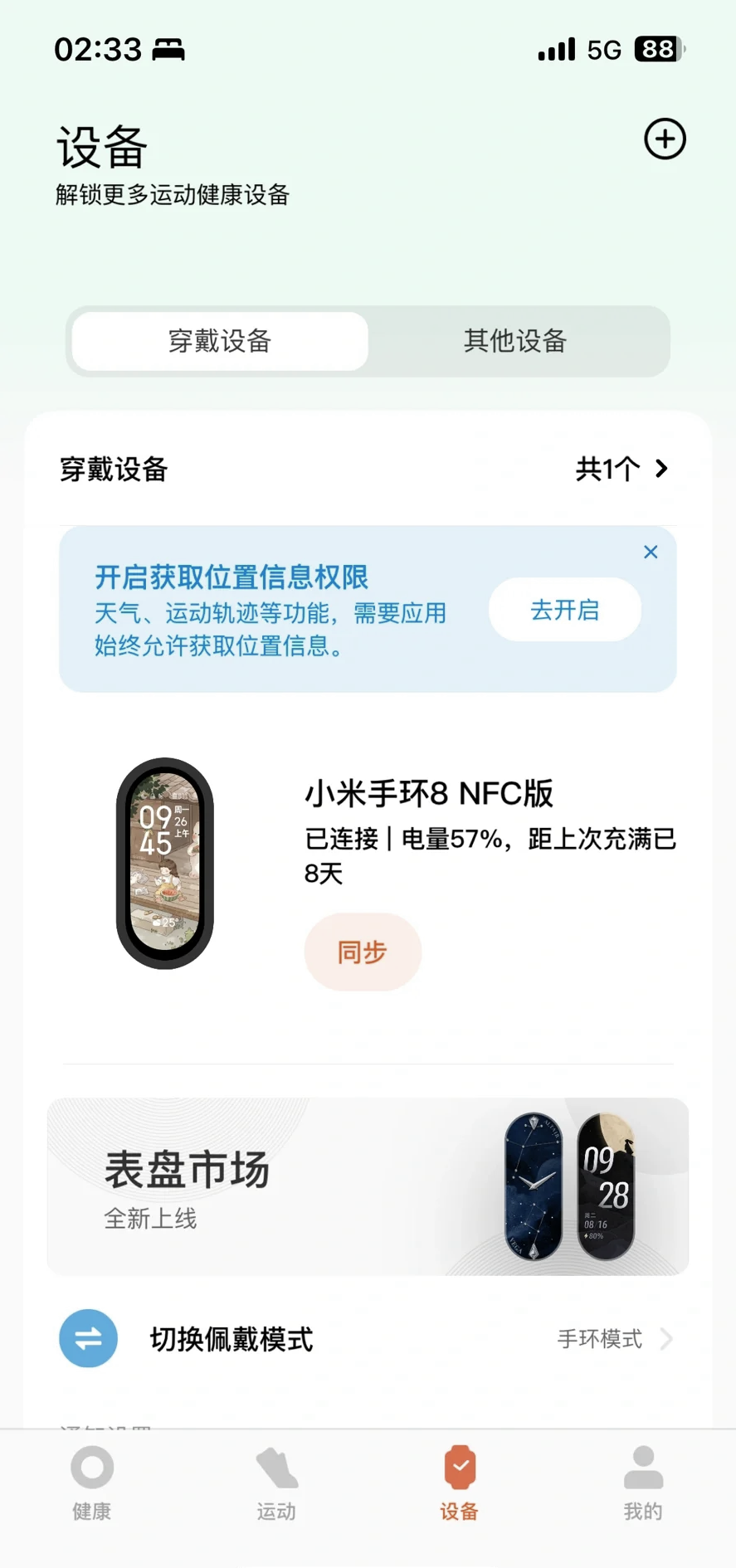The height and width of the screenshot is (1568, 736).
Task: Sync the 小米手环8 NFC版 band
Action: [x=363, y=952]
